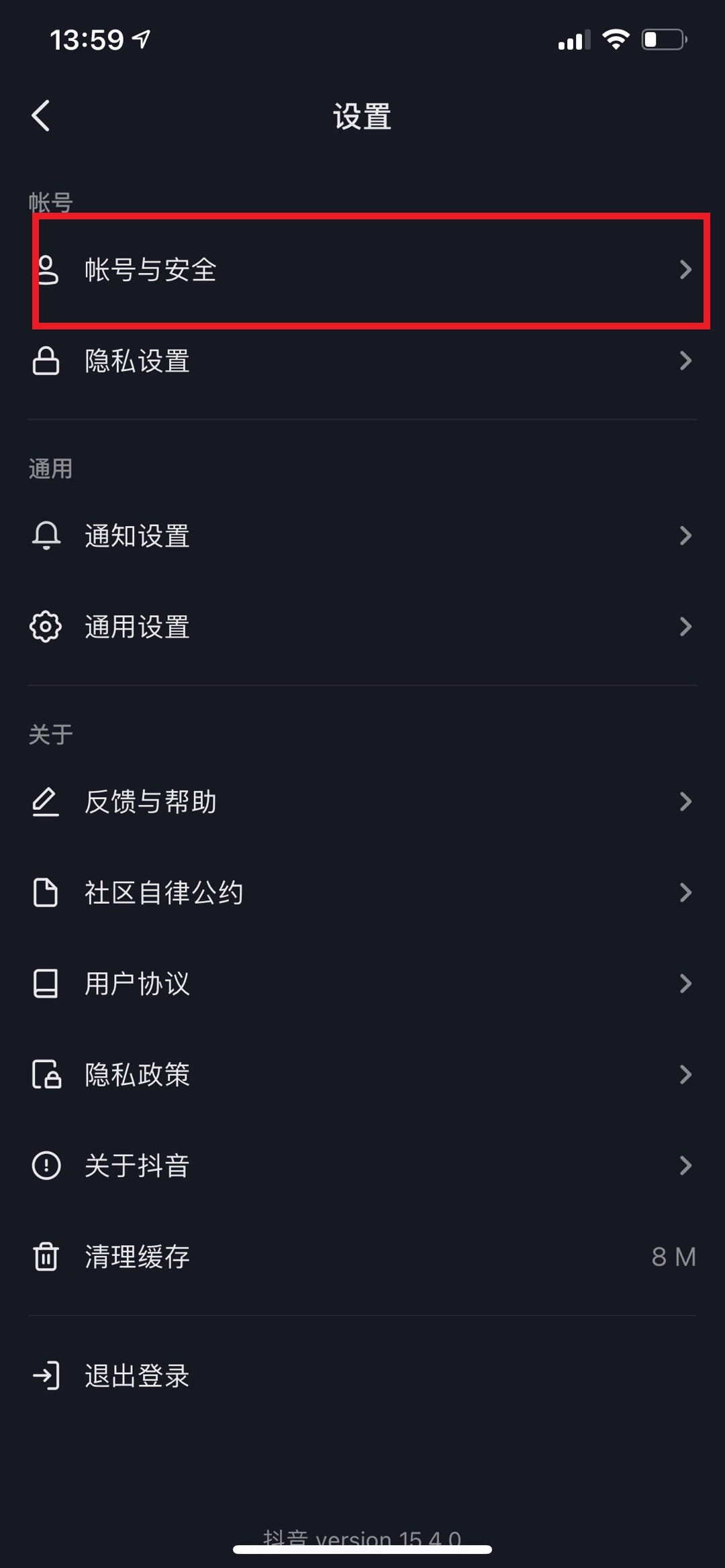The height and width of the screenshot is (1568, 725).
Task: Open 反馈与帮助
Action: click(x=362, y=802)
